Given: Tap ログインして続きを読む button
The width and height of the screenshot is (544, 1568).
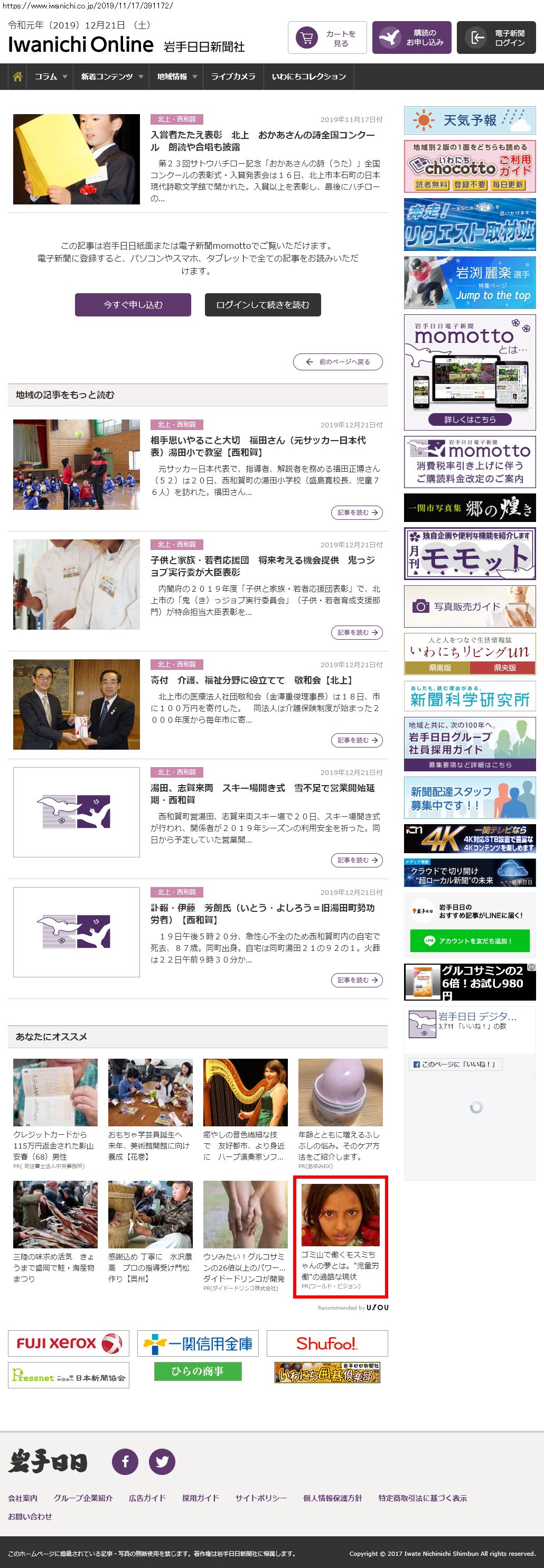Looking at the screenshot, I should (x=262, y=305).
